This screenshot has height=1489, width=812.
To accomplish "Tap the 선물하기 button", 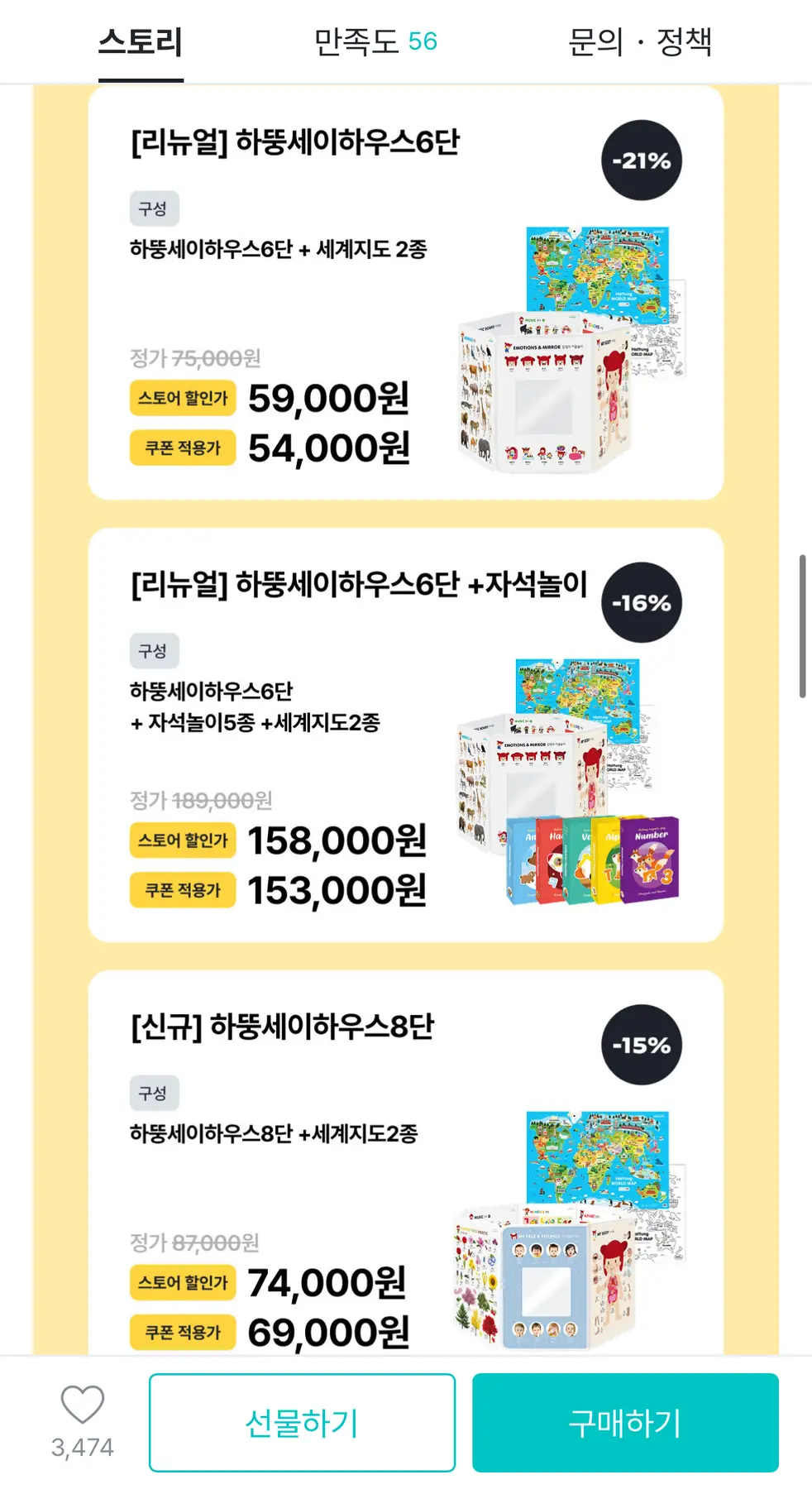I will (x=302, y=1423).
